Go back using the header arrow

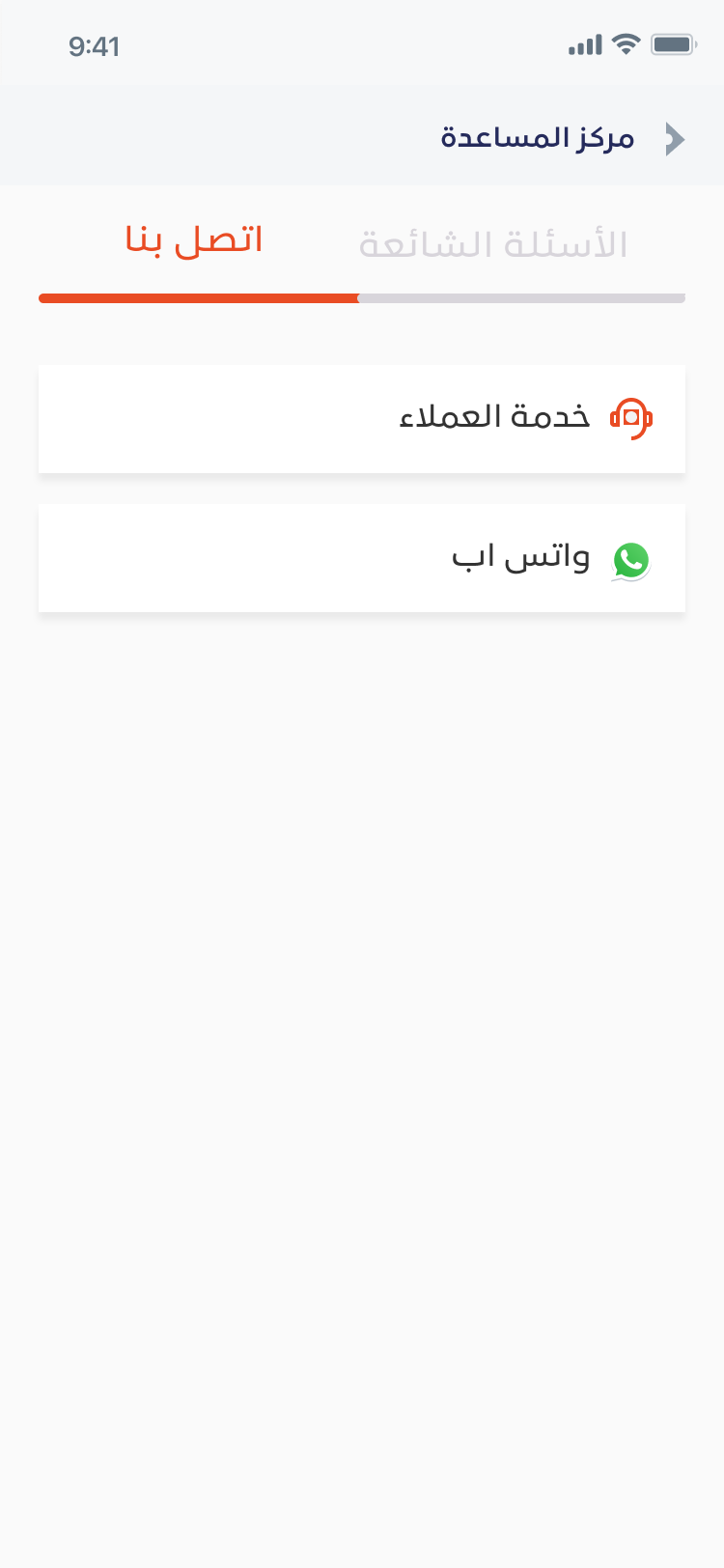pos(675,139)
